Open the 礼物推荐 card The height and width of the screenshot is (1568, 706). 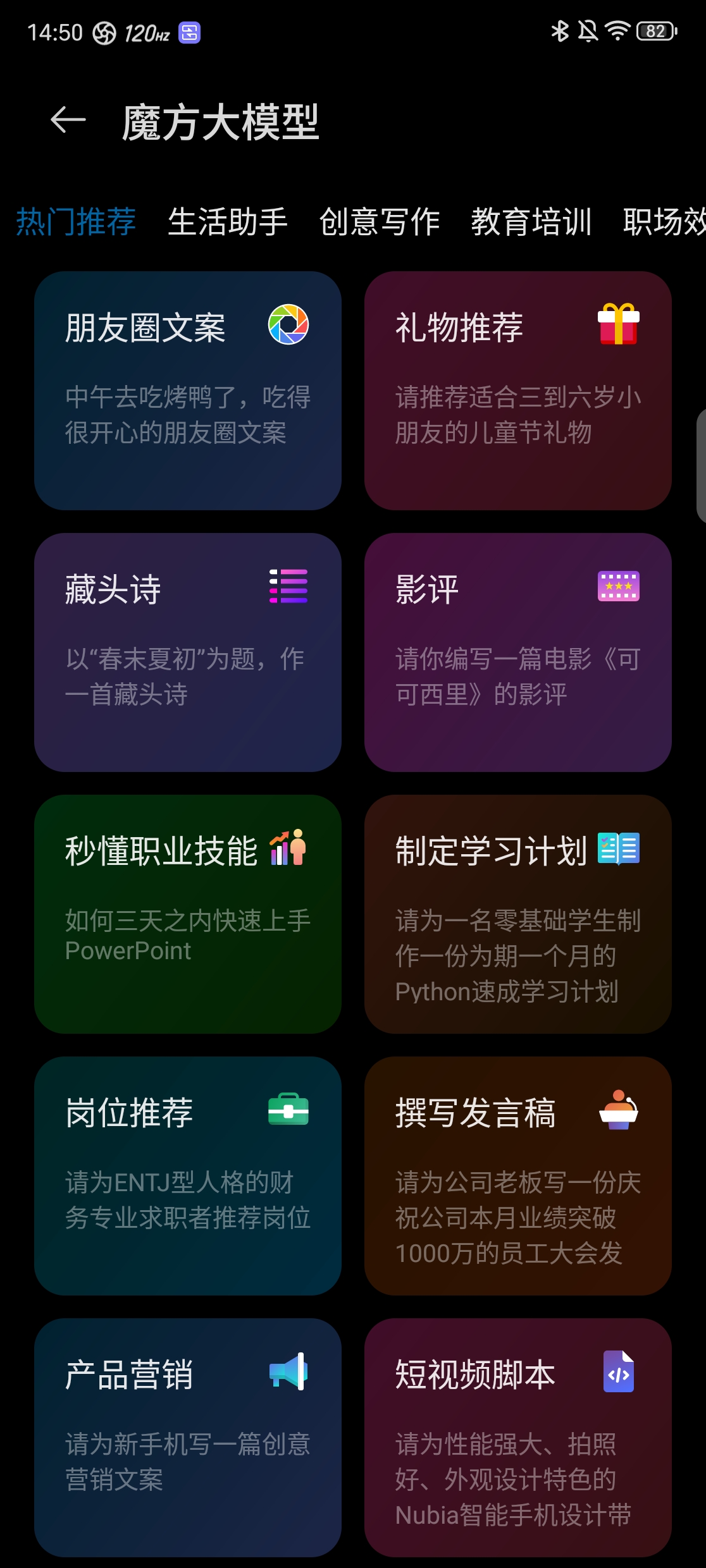pos(518,391)
